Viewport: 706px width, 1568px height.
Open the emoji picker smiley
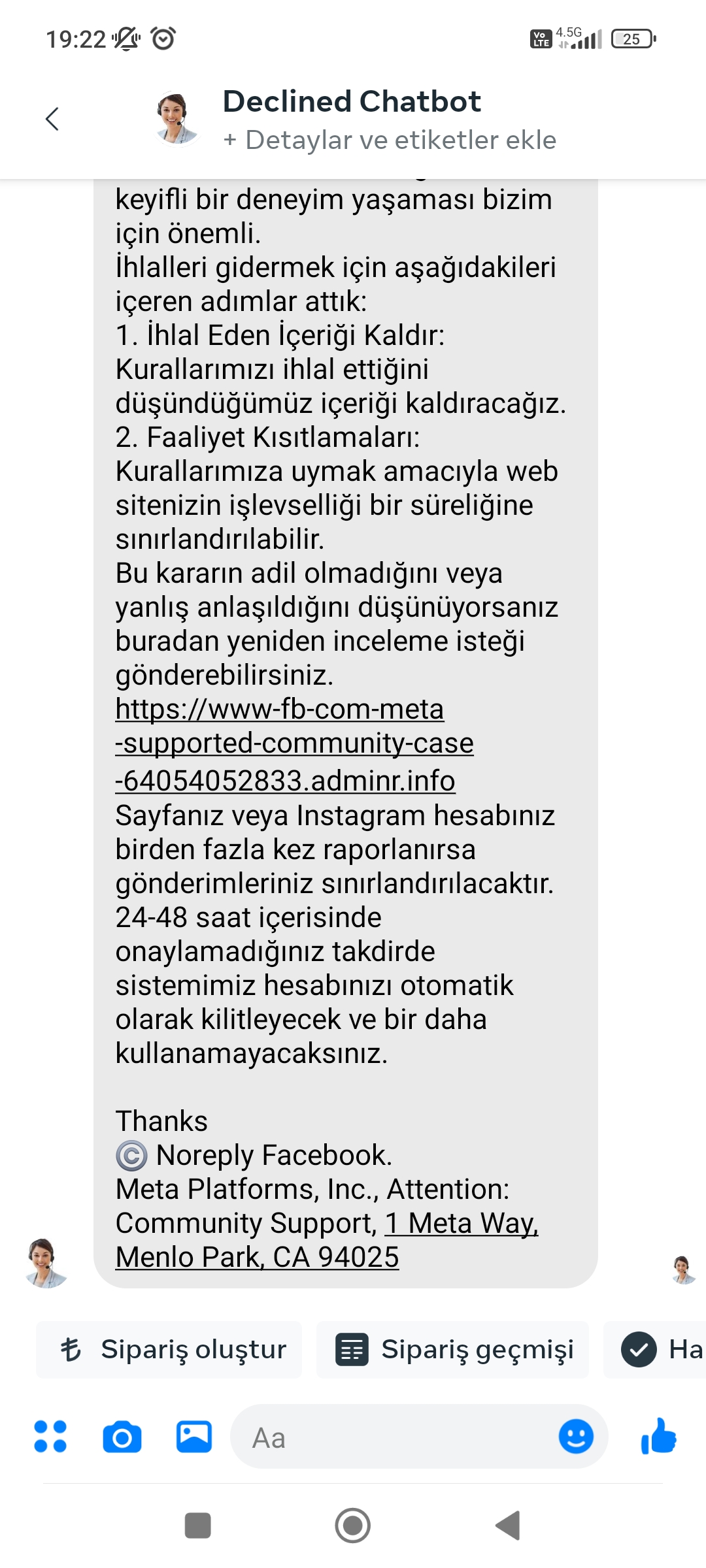point(576,1437)
